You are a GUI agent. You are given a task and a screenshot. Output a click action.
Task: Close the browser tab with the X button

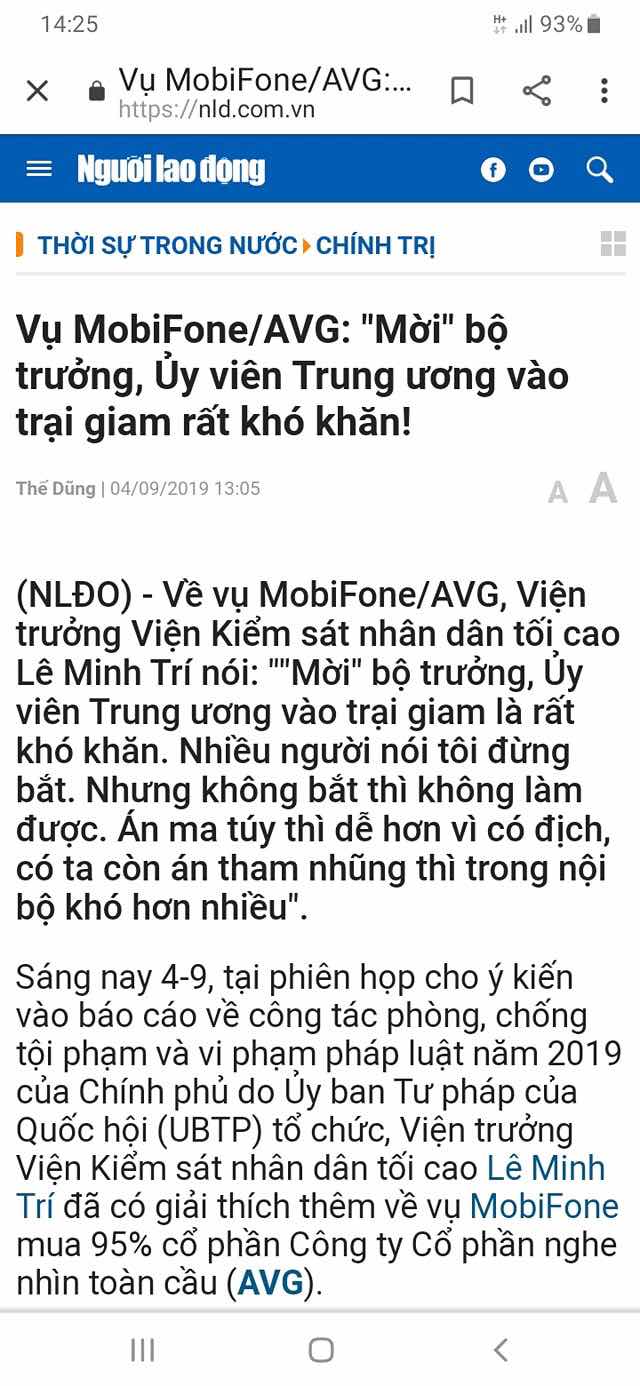pos(37,91)
